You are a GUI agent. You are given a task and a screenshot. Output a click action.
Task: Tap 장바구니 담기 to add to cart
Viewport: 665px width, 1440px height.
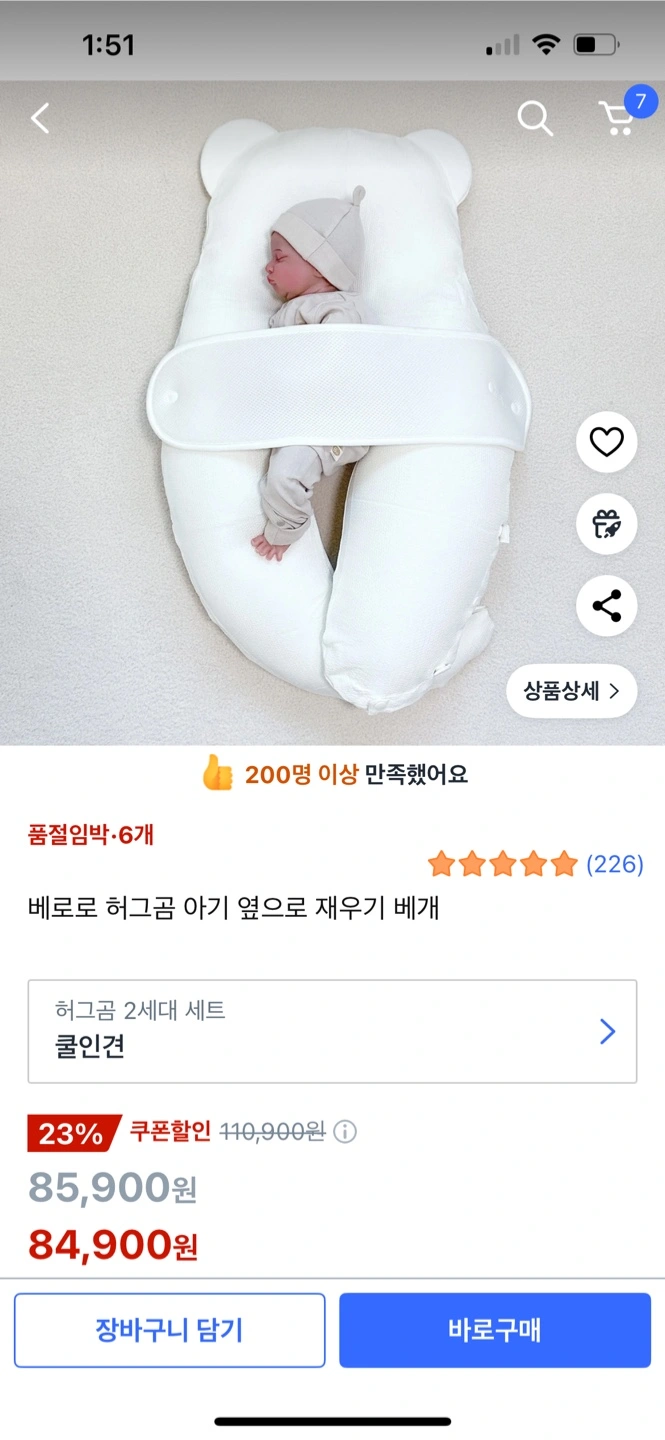[169, 1330]
